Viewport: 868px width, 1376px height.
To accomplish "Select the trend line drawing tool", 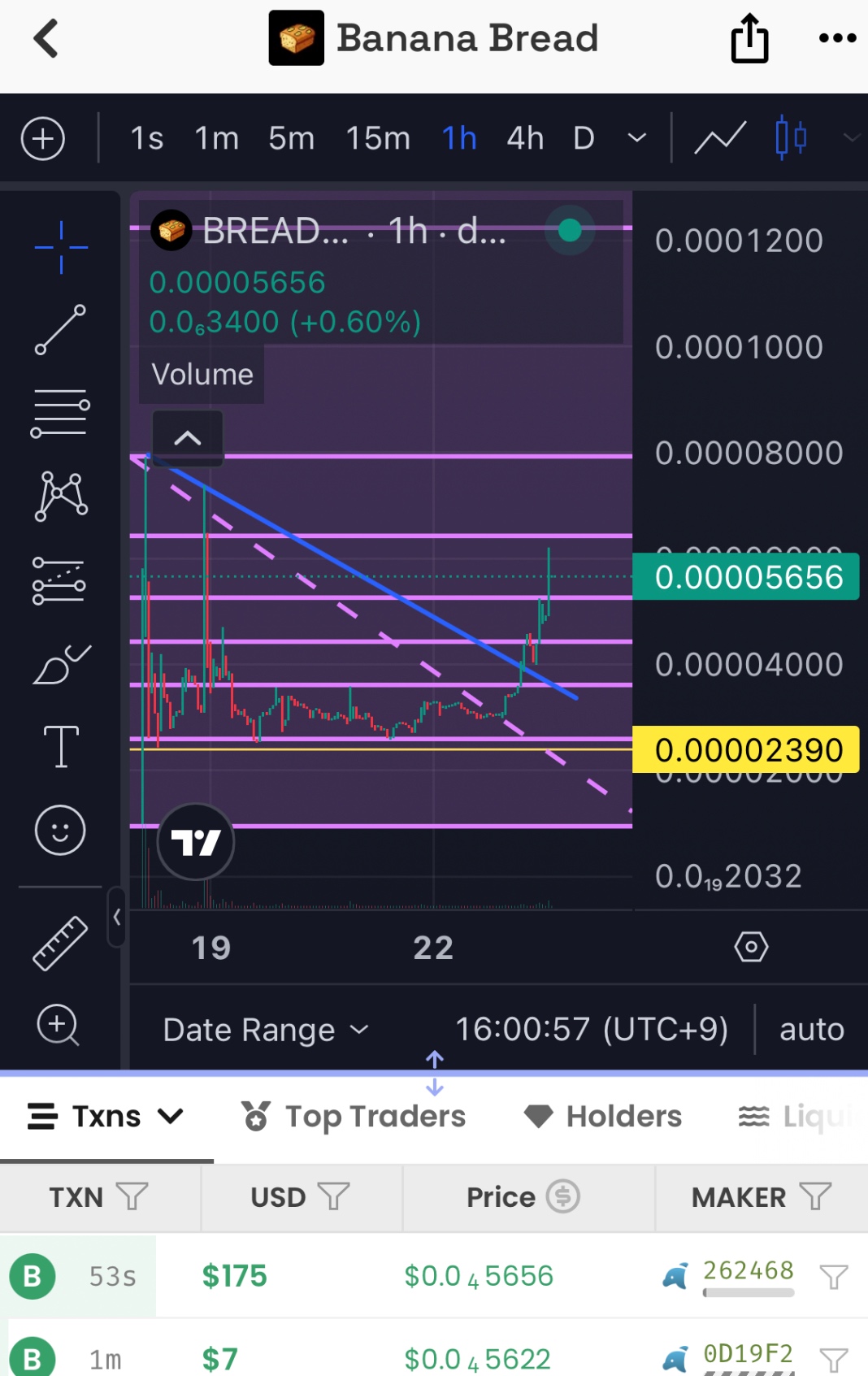I will [x=60, y=329].
